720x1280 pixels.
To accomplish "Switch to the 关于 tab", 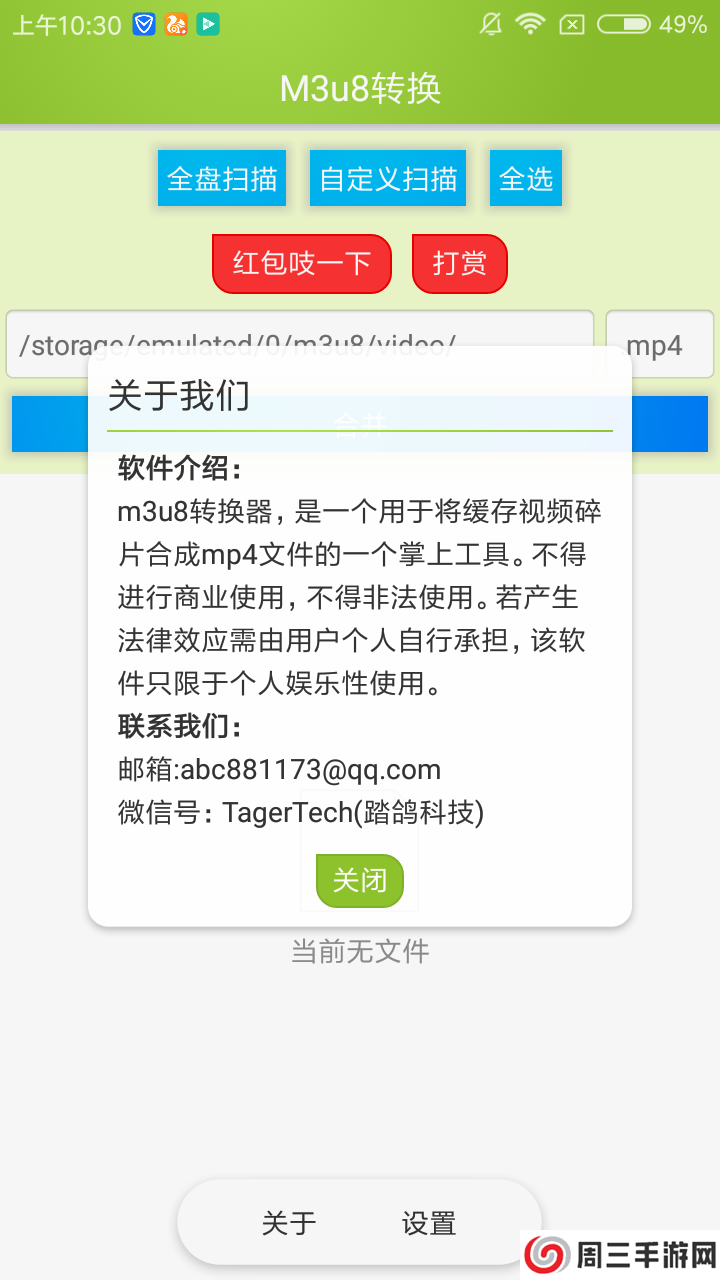I will [290, 1222].
